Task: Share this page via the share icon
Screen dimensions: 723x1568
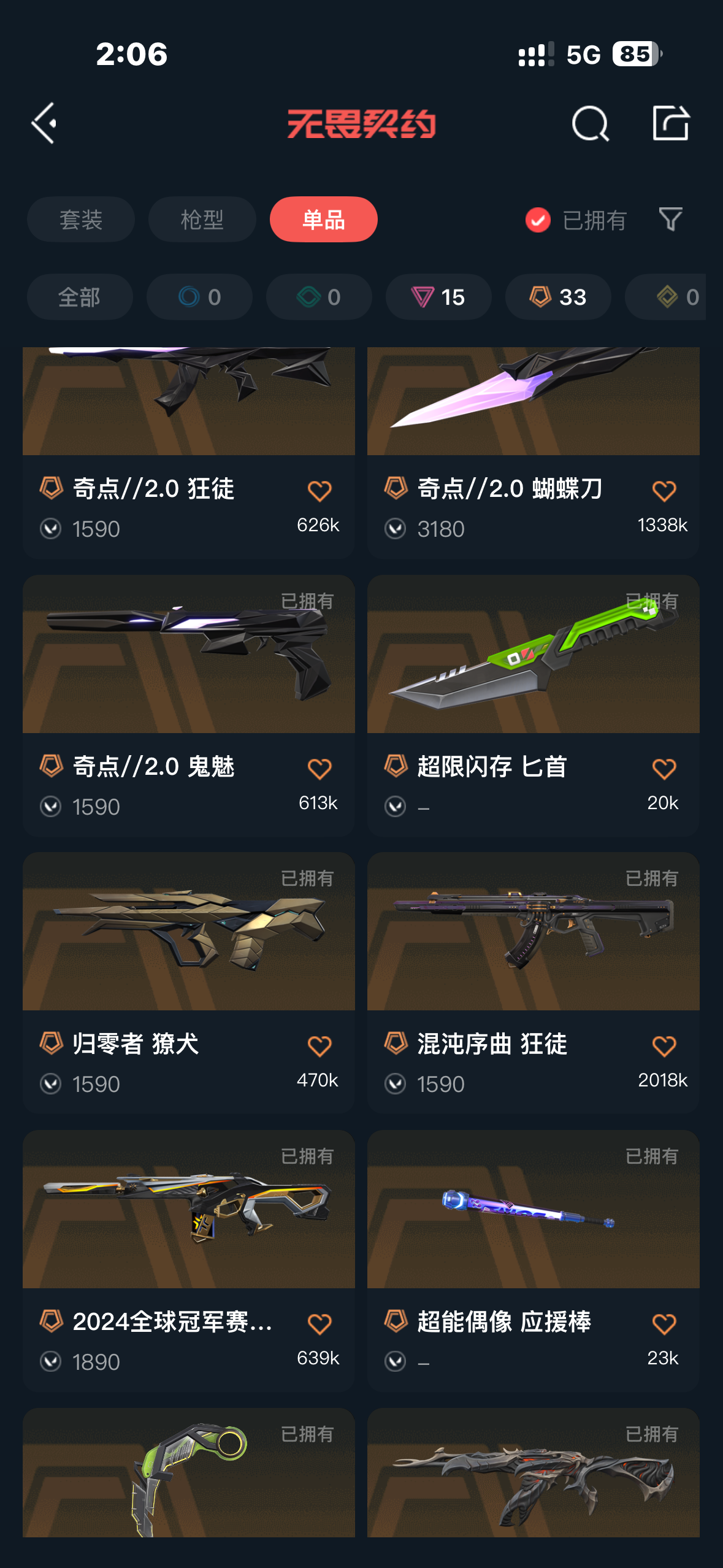Action: [670, 123]
